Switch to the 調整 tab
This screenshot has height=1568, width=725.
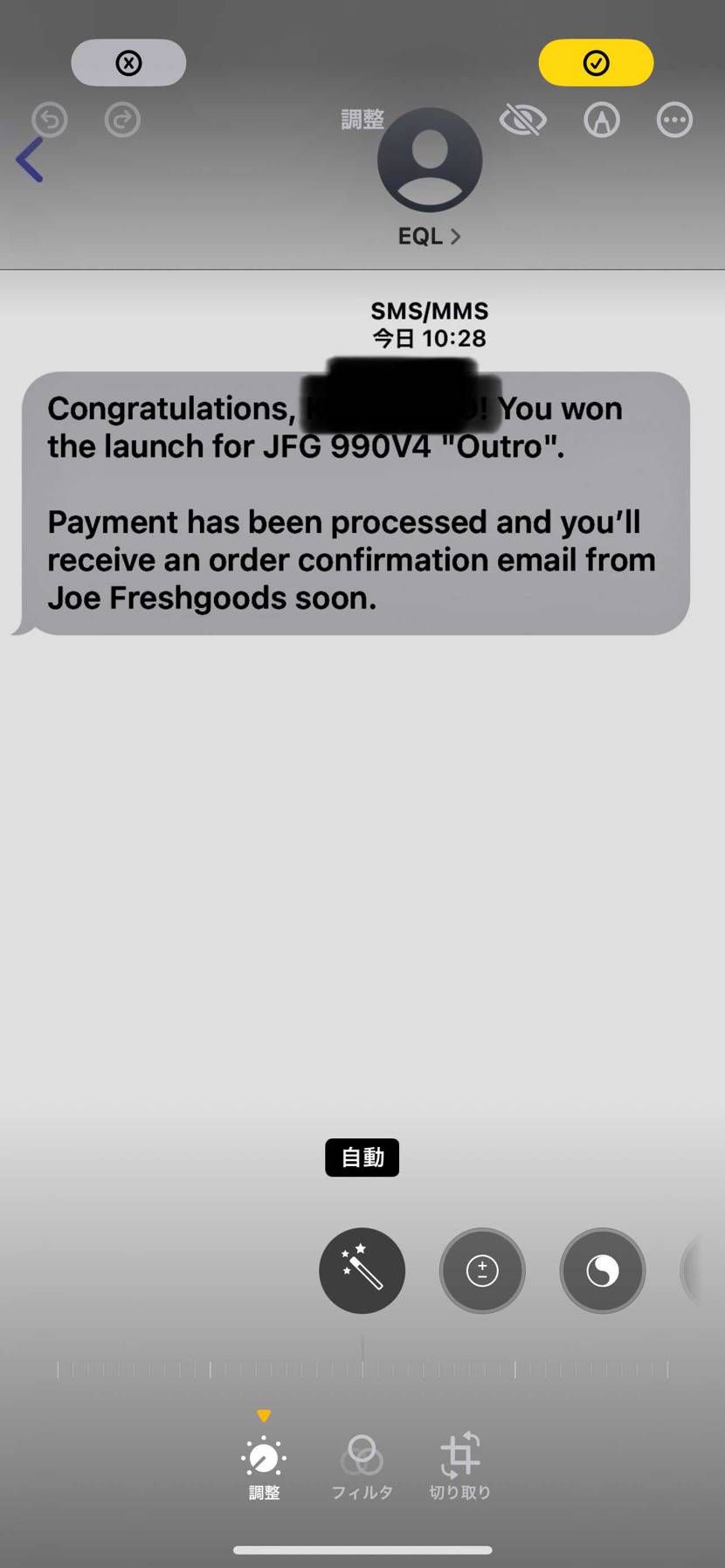264,1466
